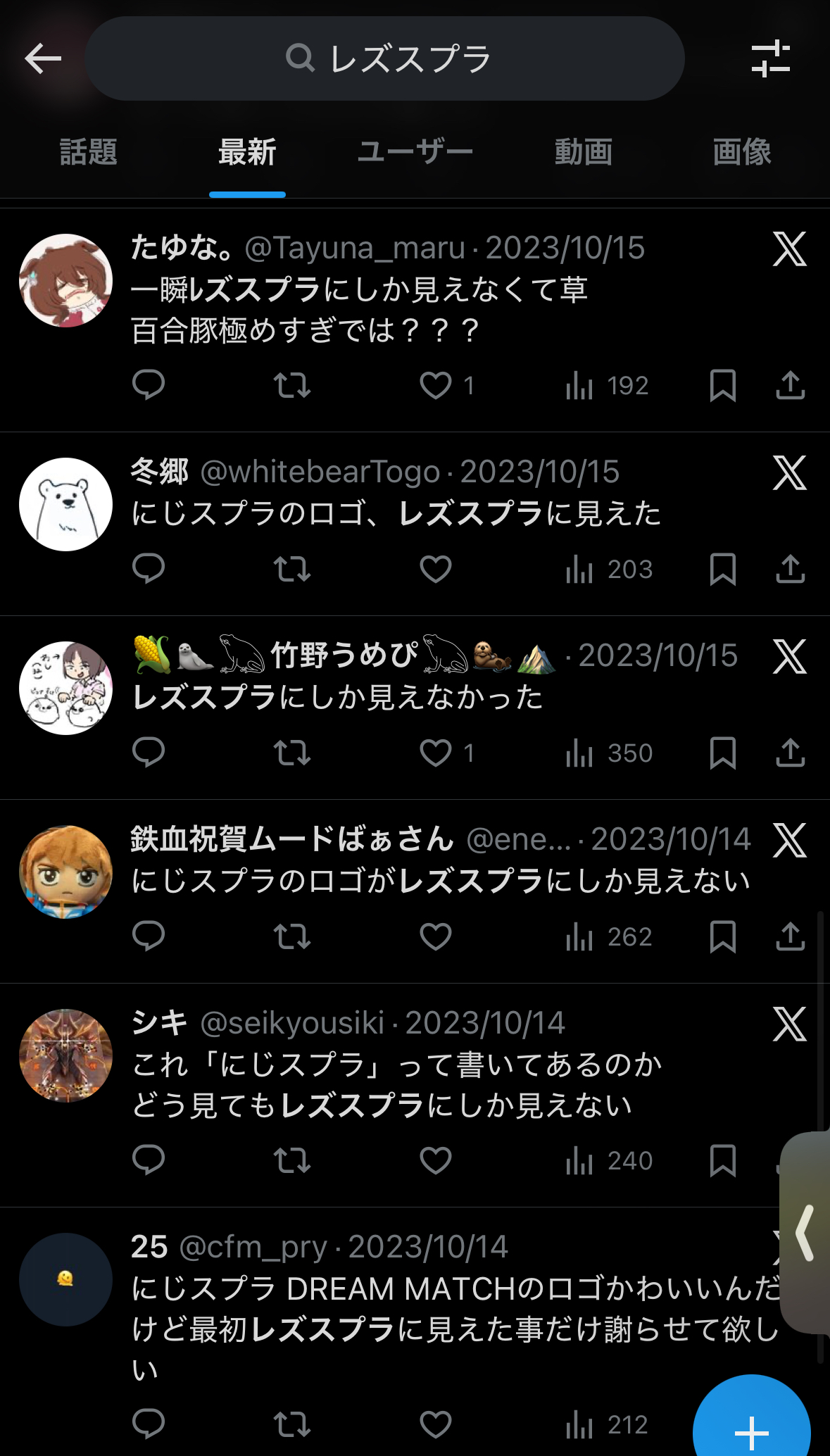Tap the レズスプラ search field

click(386, 58)
